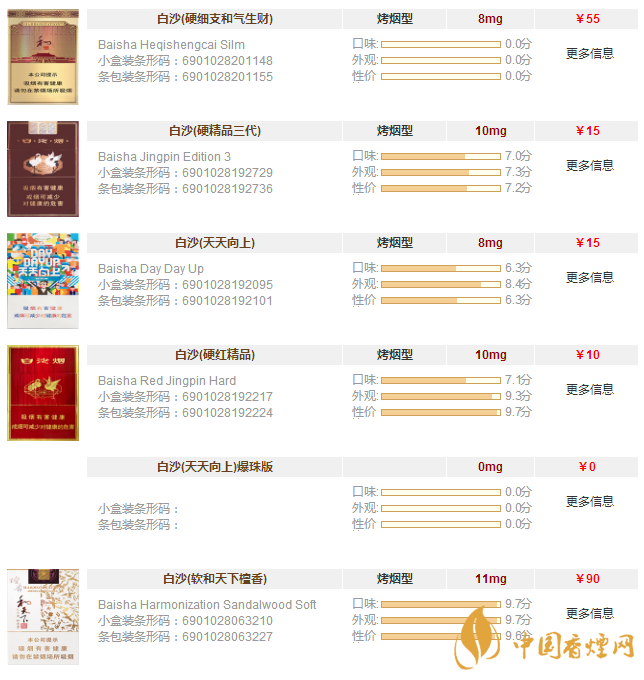Screen dimensions: 644x680
Task: Open more info for 白沙(硬红精品)
Action: (590, 389)
